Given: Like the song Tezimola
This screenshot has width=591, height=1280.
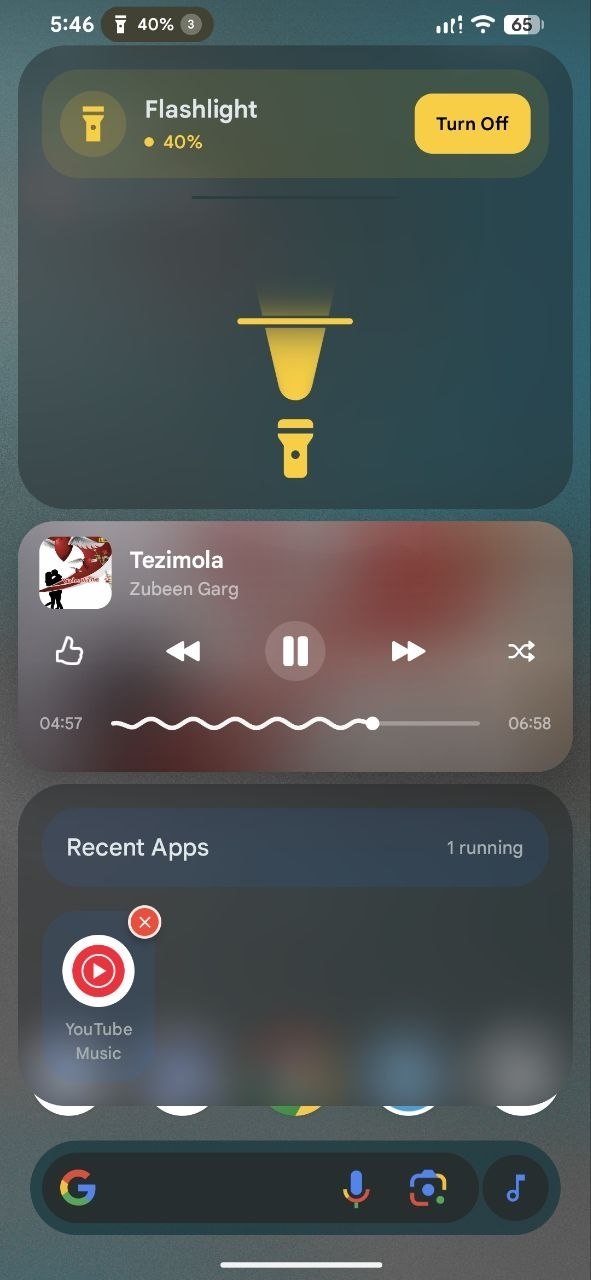Looking at the screenshot, I should (x=69, y=652).
